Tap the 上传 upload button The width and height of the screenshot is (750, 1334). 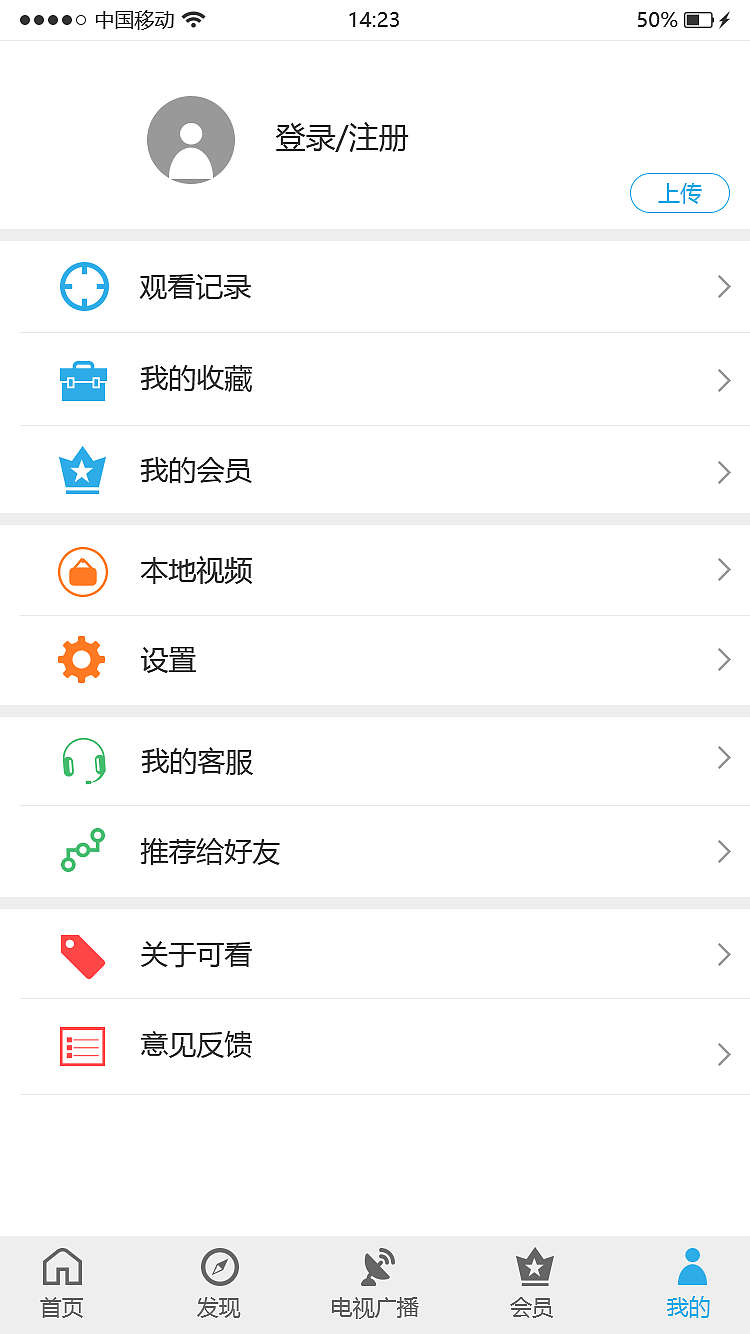coord(679,193)
